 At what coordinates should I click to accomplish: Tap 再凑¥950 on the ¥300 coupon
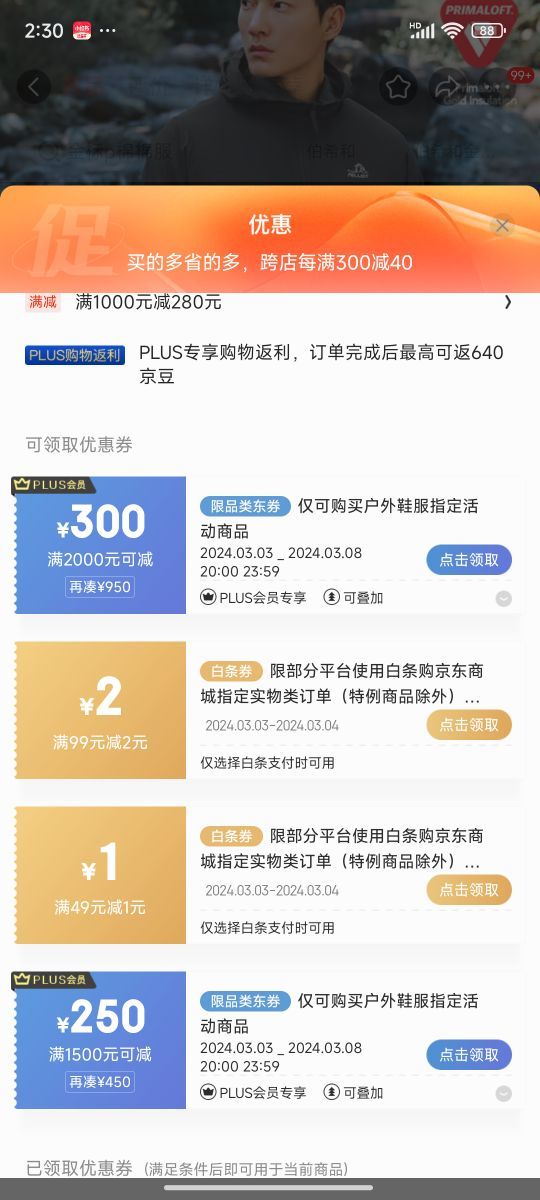pos(100,587)
